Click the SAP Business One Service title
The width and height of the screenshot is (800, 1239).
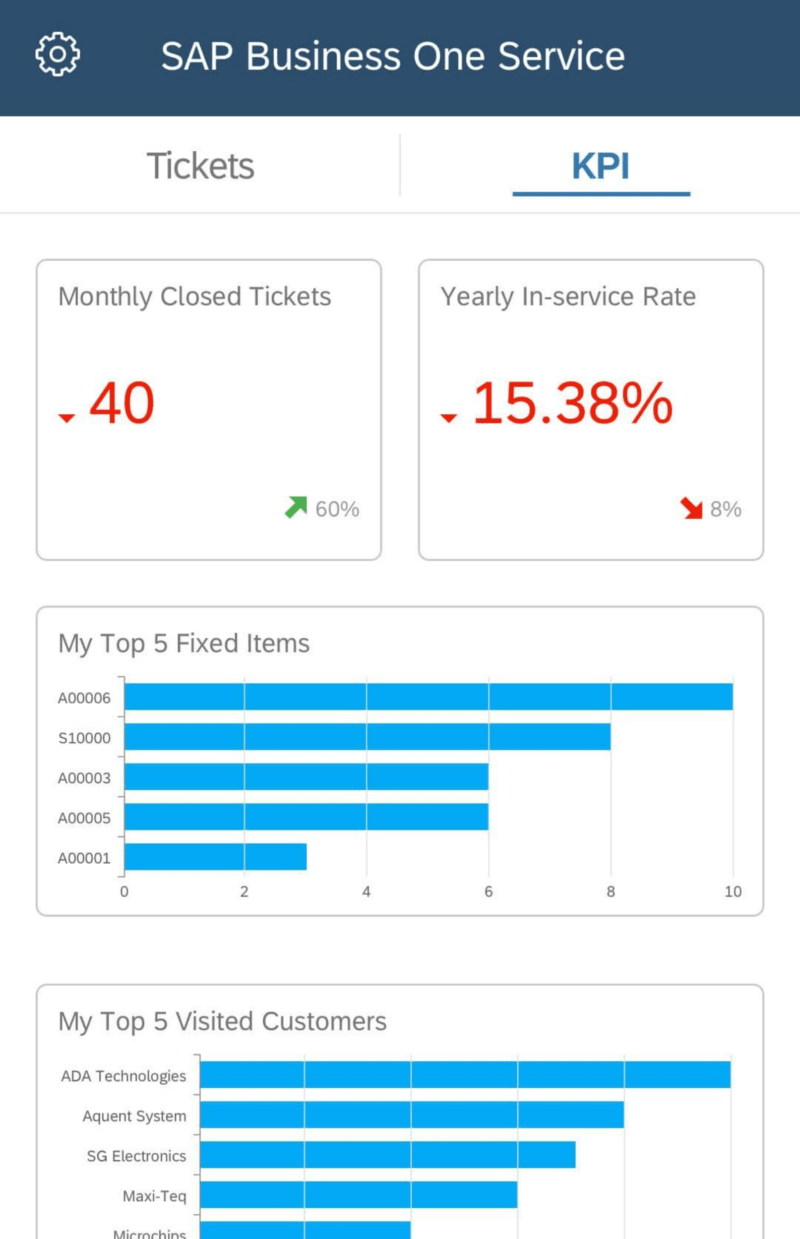(x=392, y=56)
